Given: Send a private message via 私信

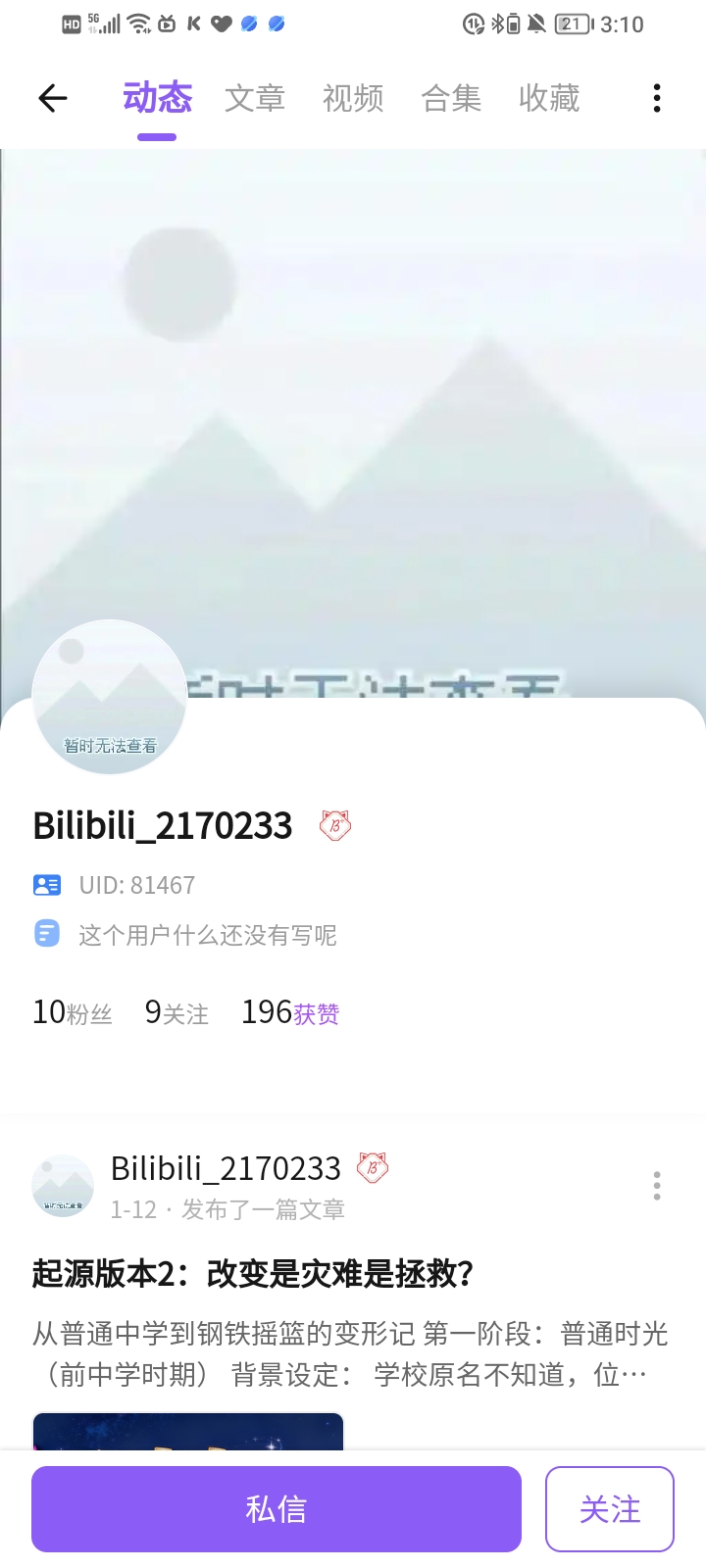Looking at the screenshot, I should click(276, 1509).
